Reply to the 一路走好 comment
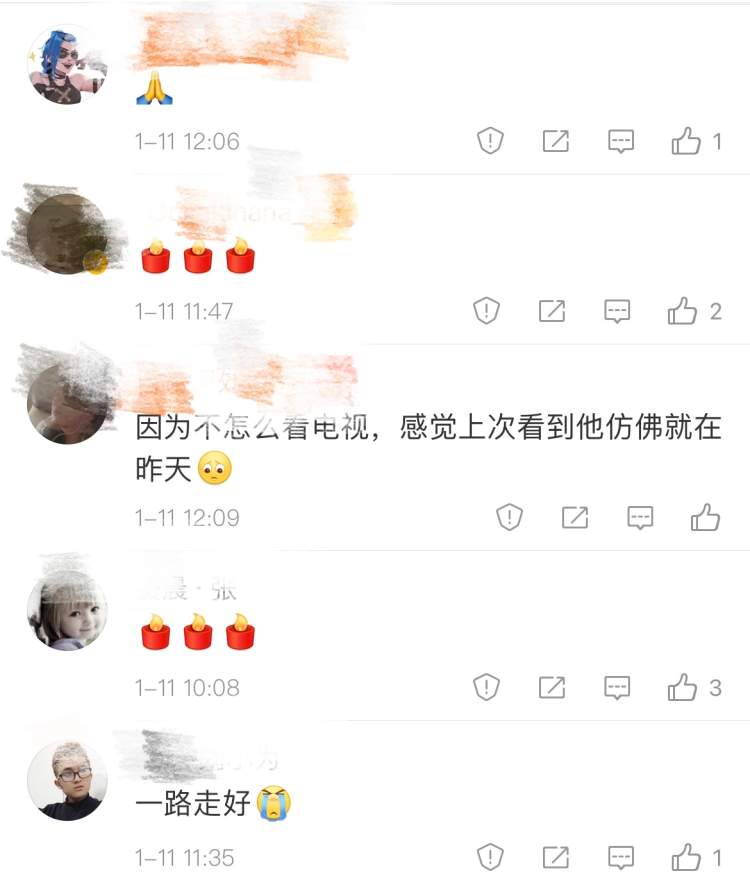This screenshot has height=878, width=750. click(621, 857)
